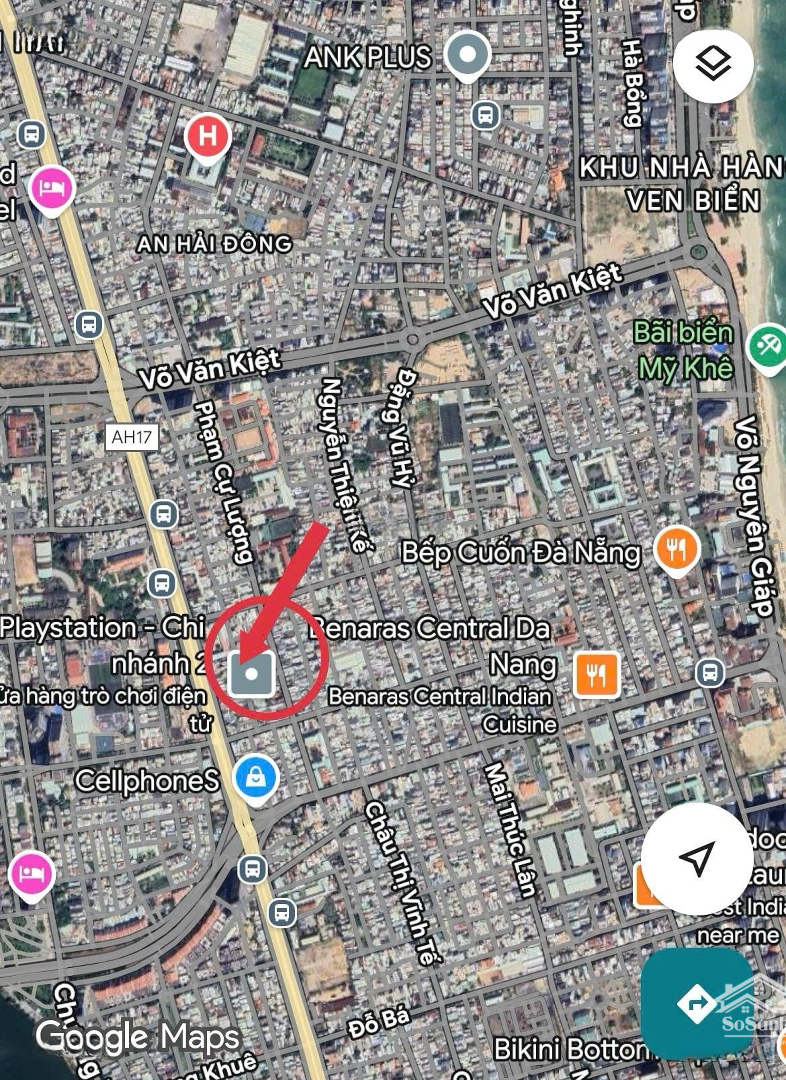Open the Bếp Cuốn Đà Nẵng restaurant pin
The width and height of the screenshot is (786, 1080).
677,548
